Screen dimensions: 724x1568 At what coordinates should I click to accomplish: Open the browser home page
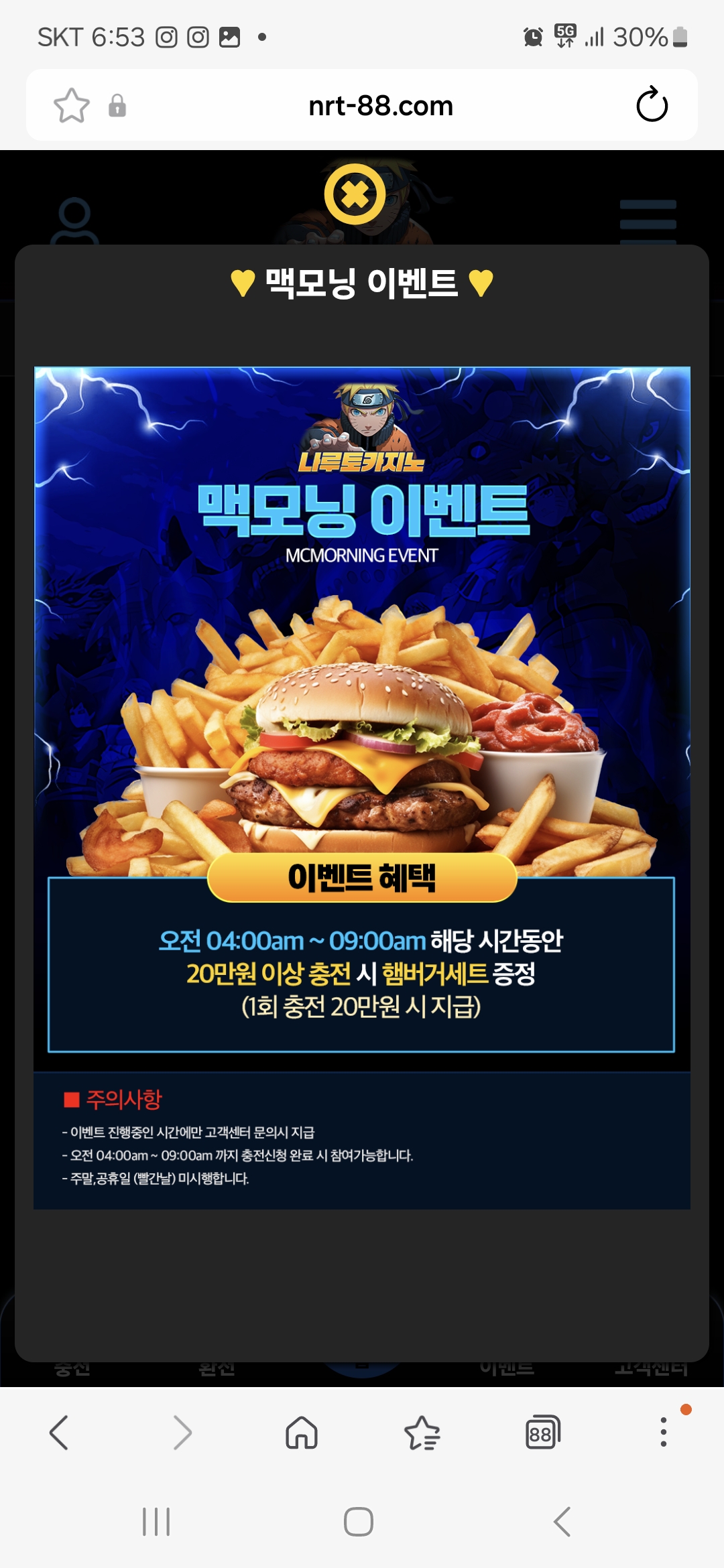pyautogui.click(x=301, y=1433)
